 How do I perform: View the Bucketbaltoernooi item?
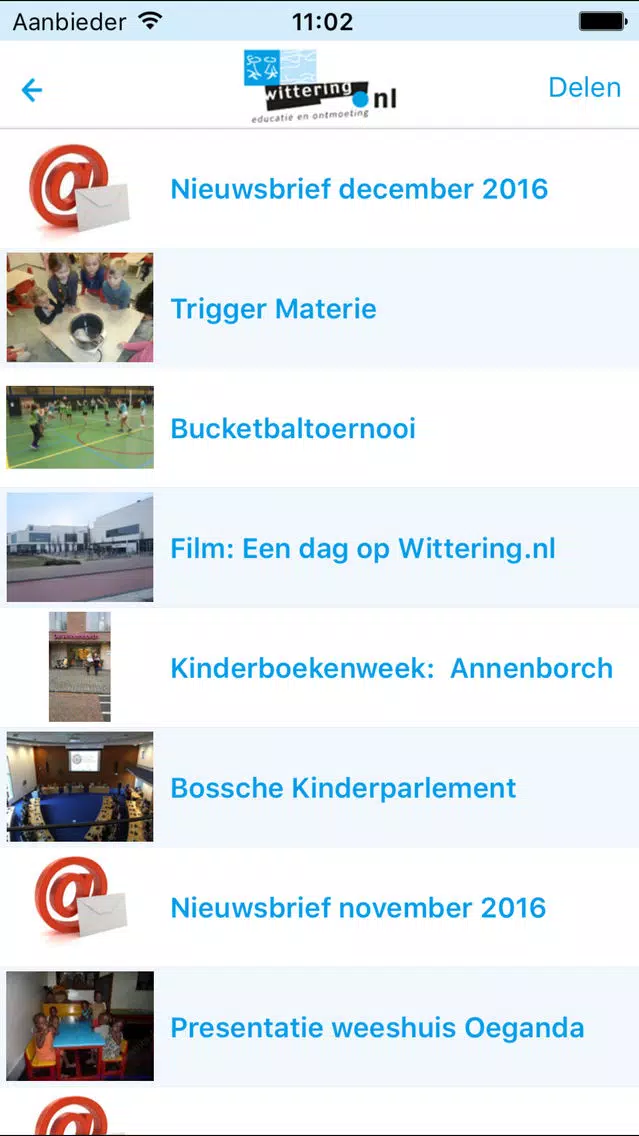tap(320, 427)
